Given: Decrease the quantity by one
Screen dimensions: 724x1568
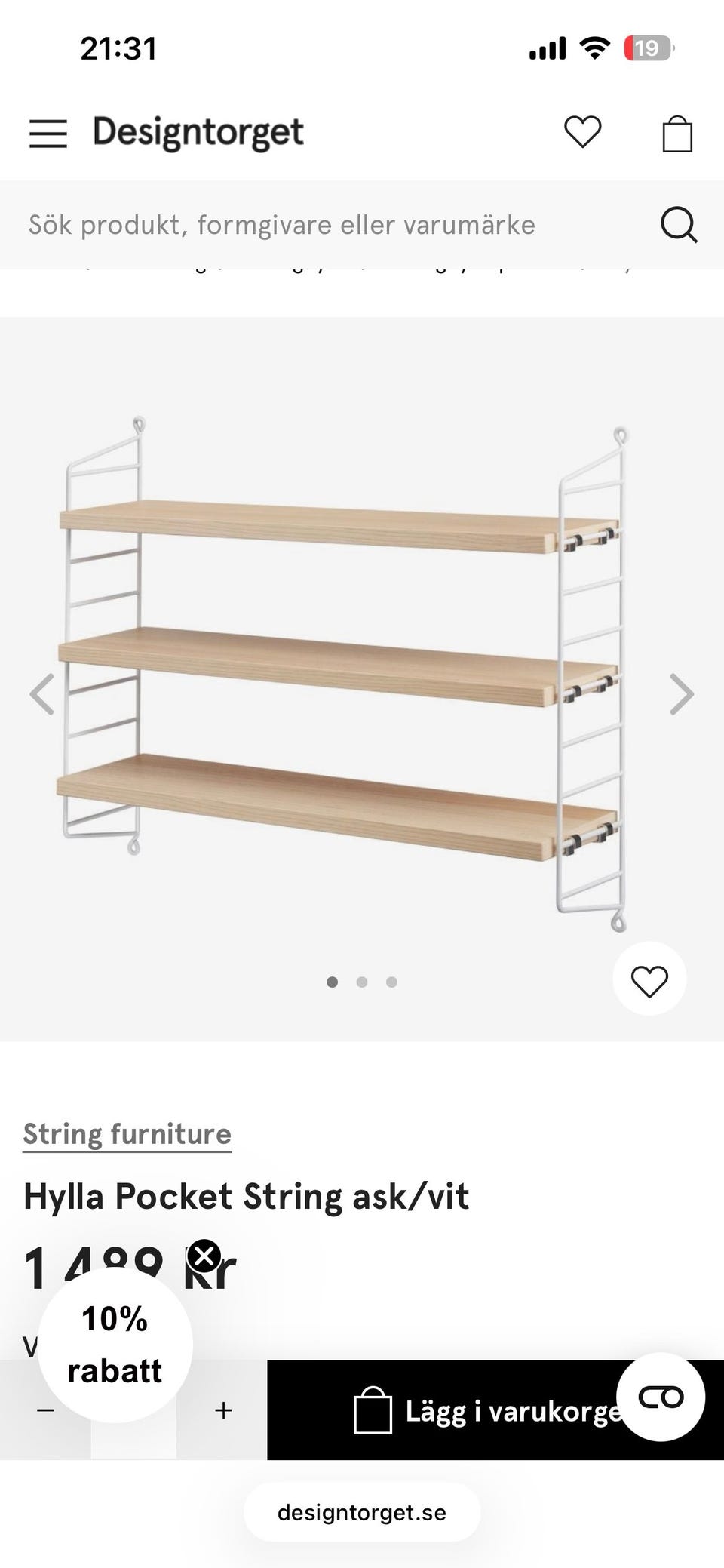Looking at the screenshot, I should click(45, 1410).
